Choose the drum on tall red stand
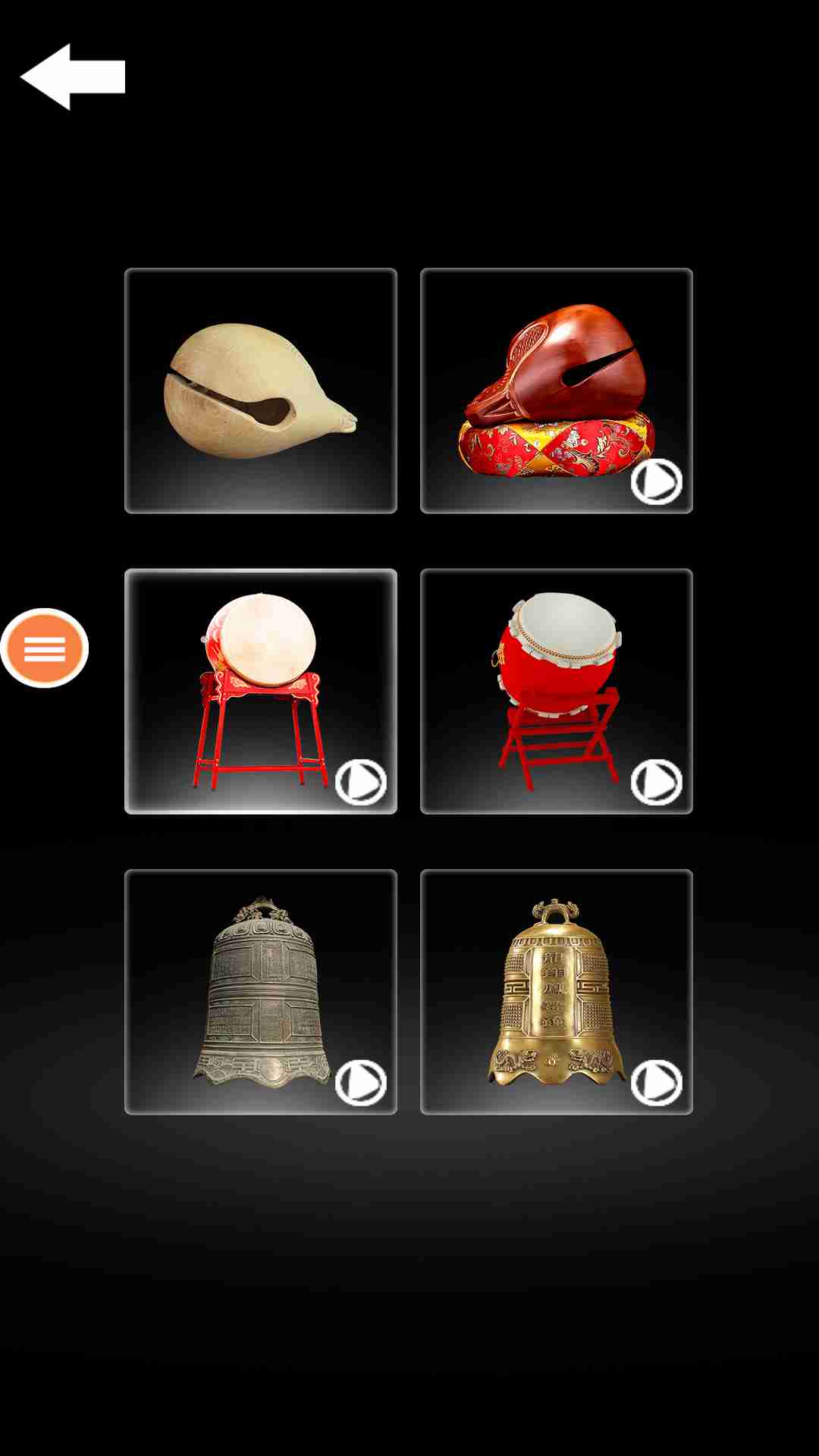Screen dimensions: 819x1456 (x=261, y=691)
